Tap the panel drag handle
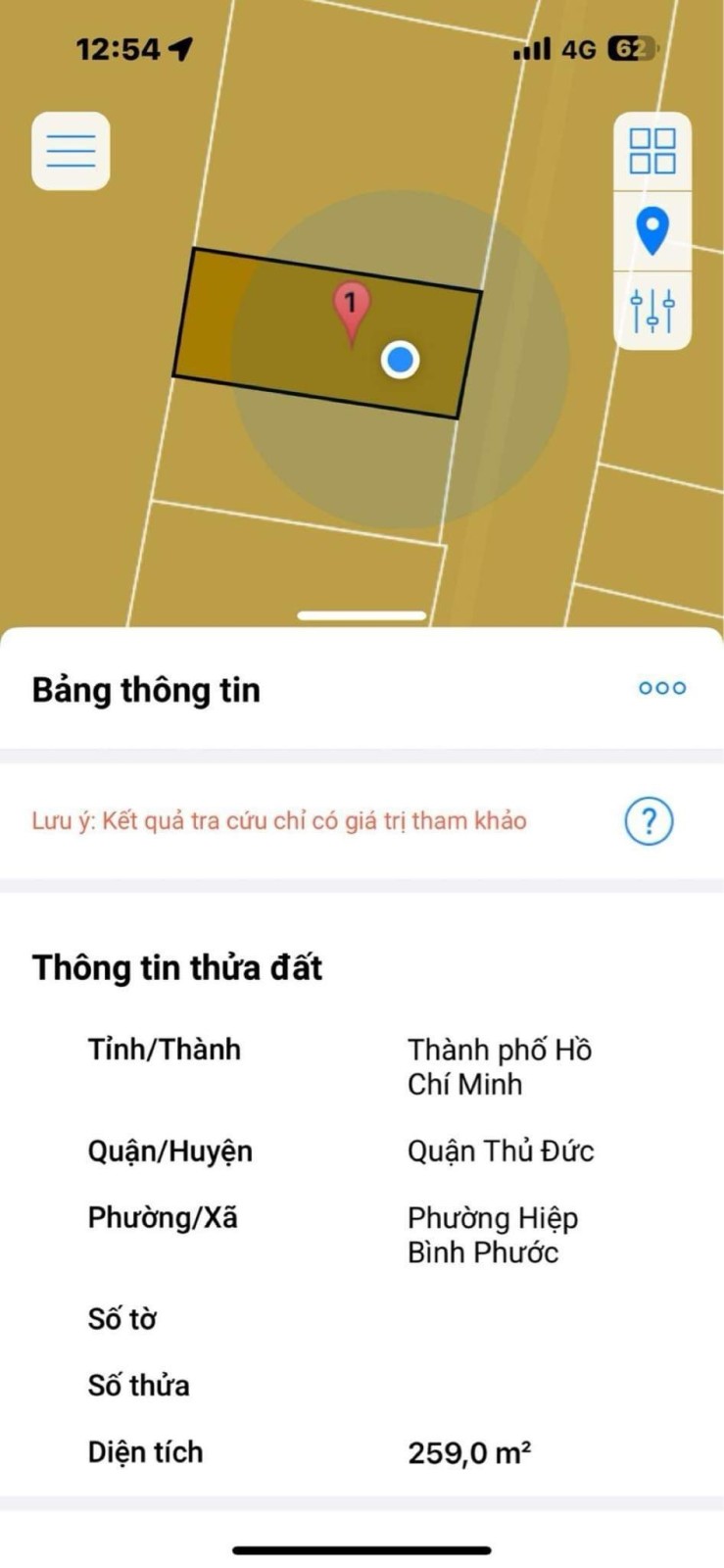724x1568 pixels. 362,615
